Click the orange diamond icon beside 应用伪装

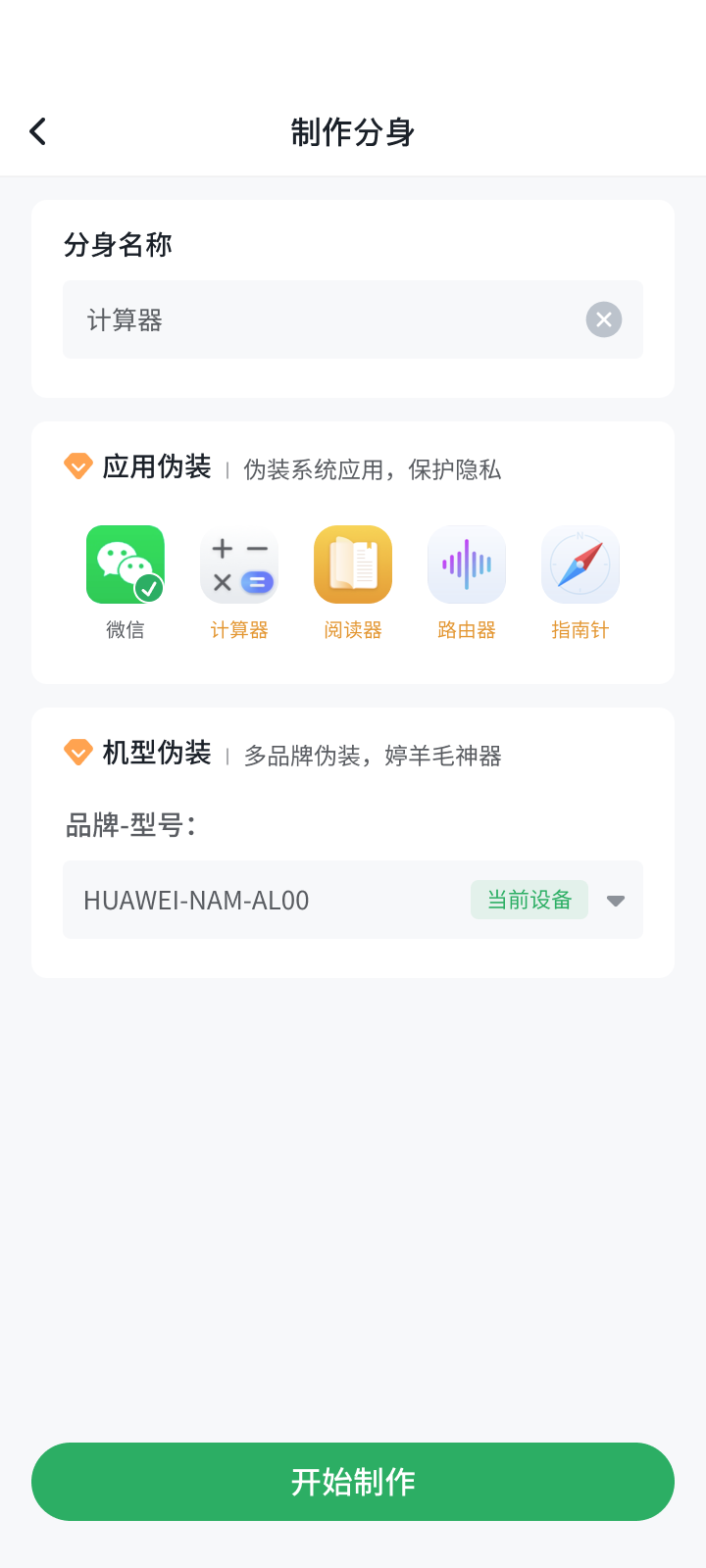click(76, 465)
